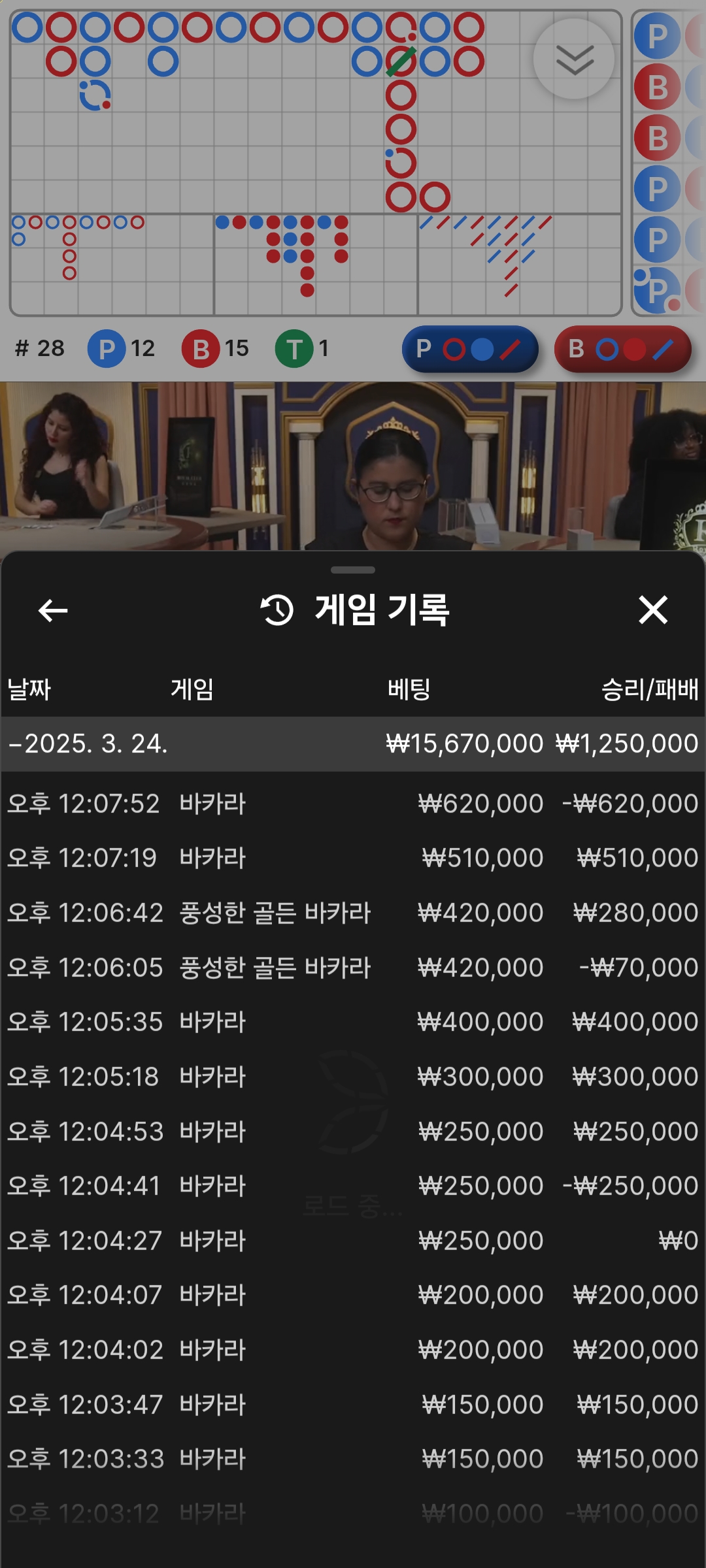
Task: Select the 12:04:53 baccarat entry
Action: [x=353, y=1132]
